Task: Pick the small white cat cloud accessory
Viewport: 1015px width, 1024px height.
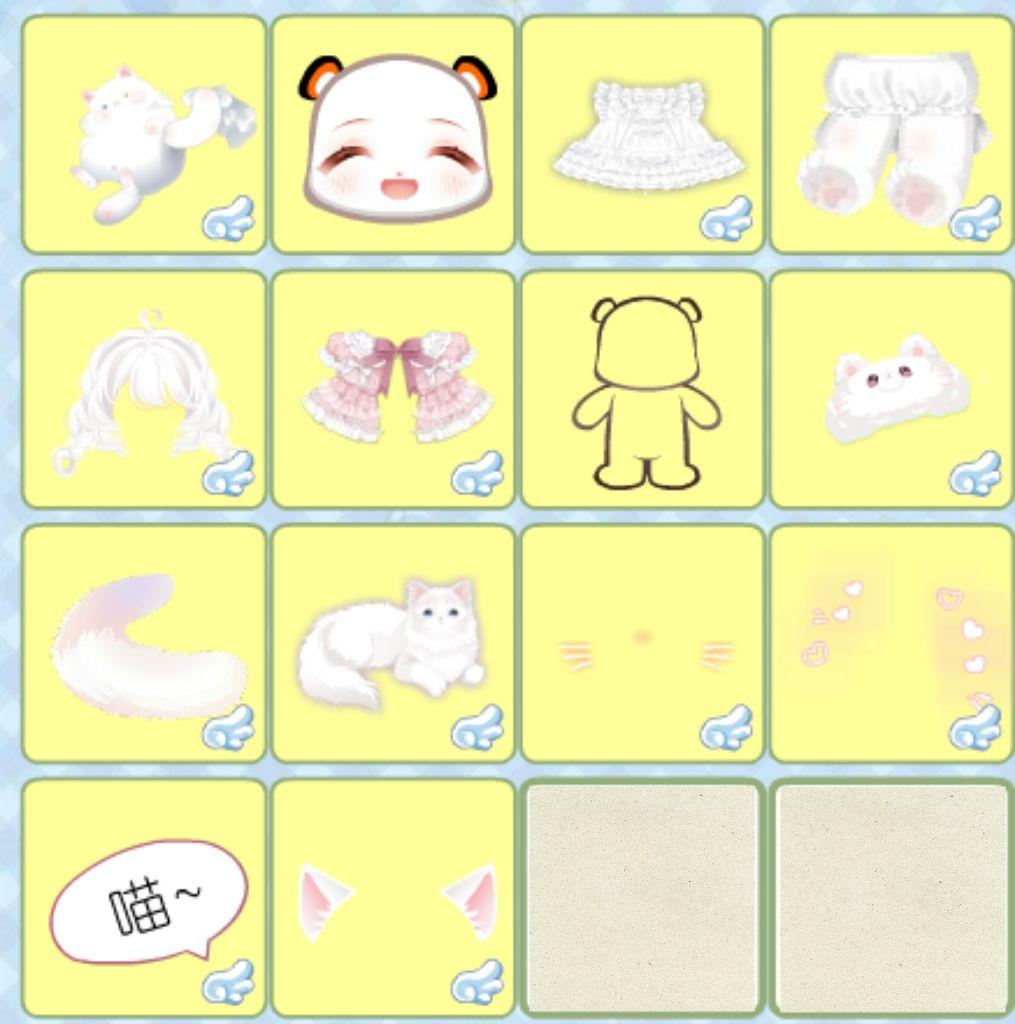Action: click(x=892, y=390)
